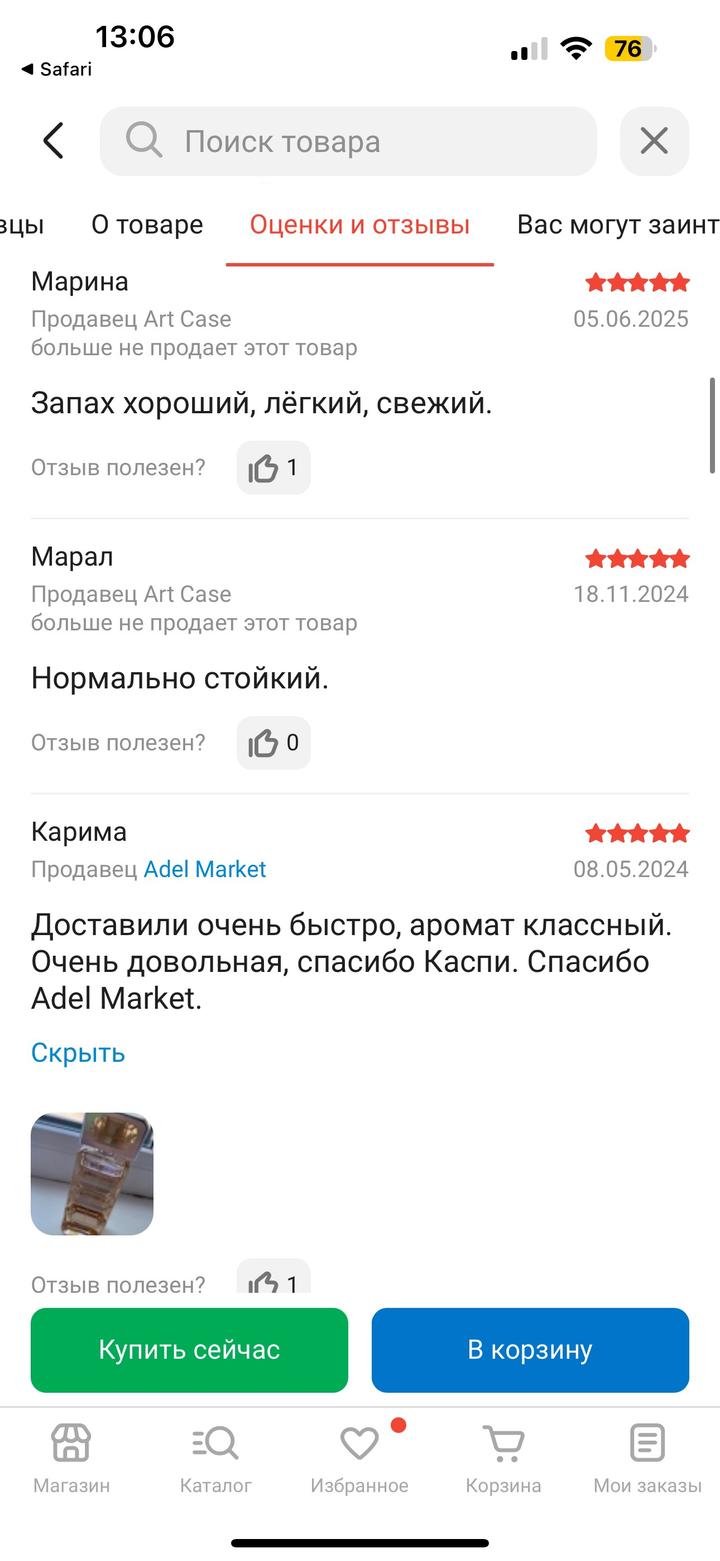This screenshot has height=1561, width=720.
Task: Collapse Карима's review with Скрыть
Action: tap(78, 1052)
